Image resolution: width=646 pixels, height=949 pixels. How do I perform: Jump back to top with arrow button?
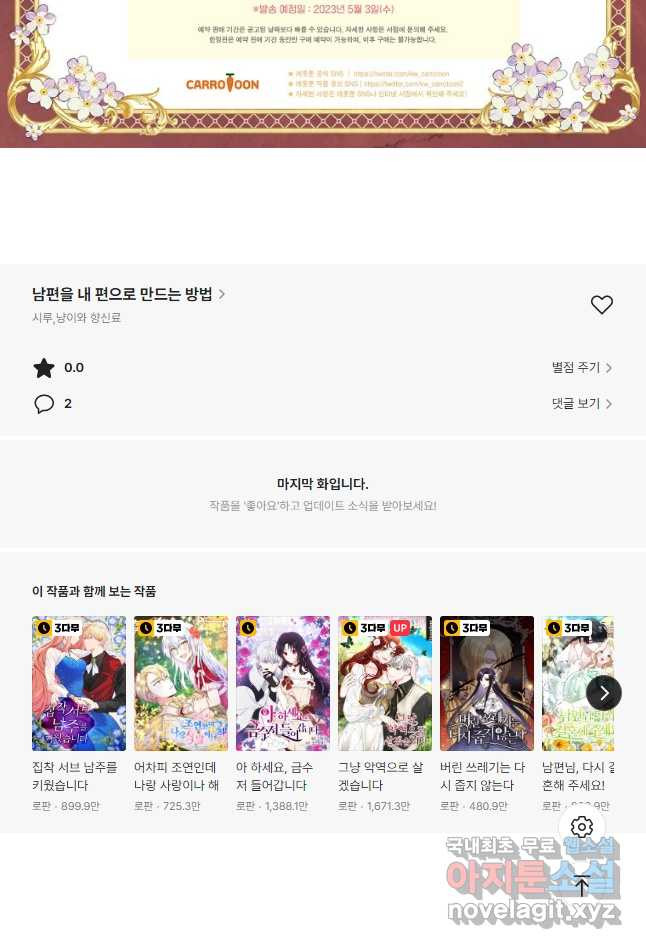[582, 885]
